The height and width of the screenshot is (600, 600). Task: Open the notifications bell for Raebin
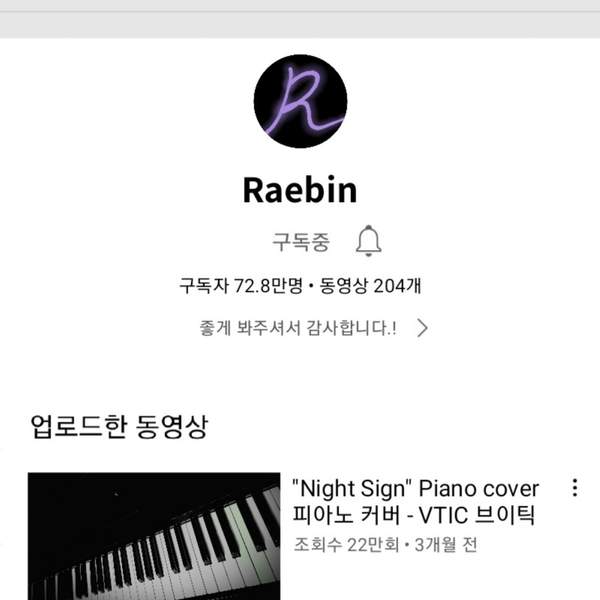(x=369, y=241)
